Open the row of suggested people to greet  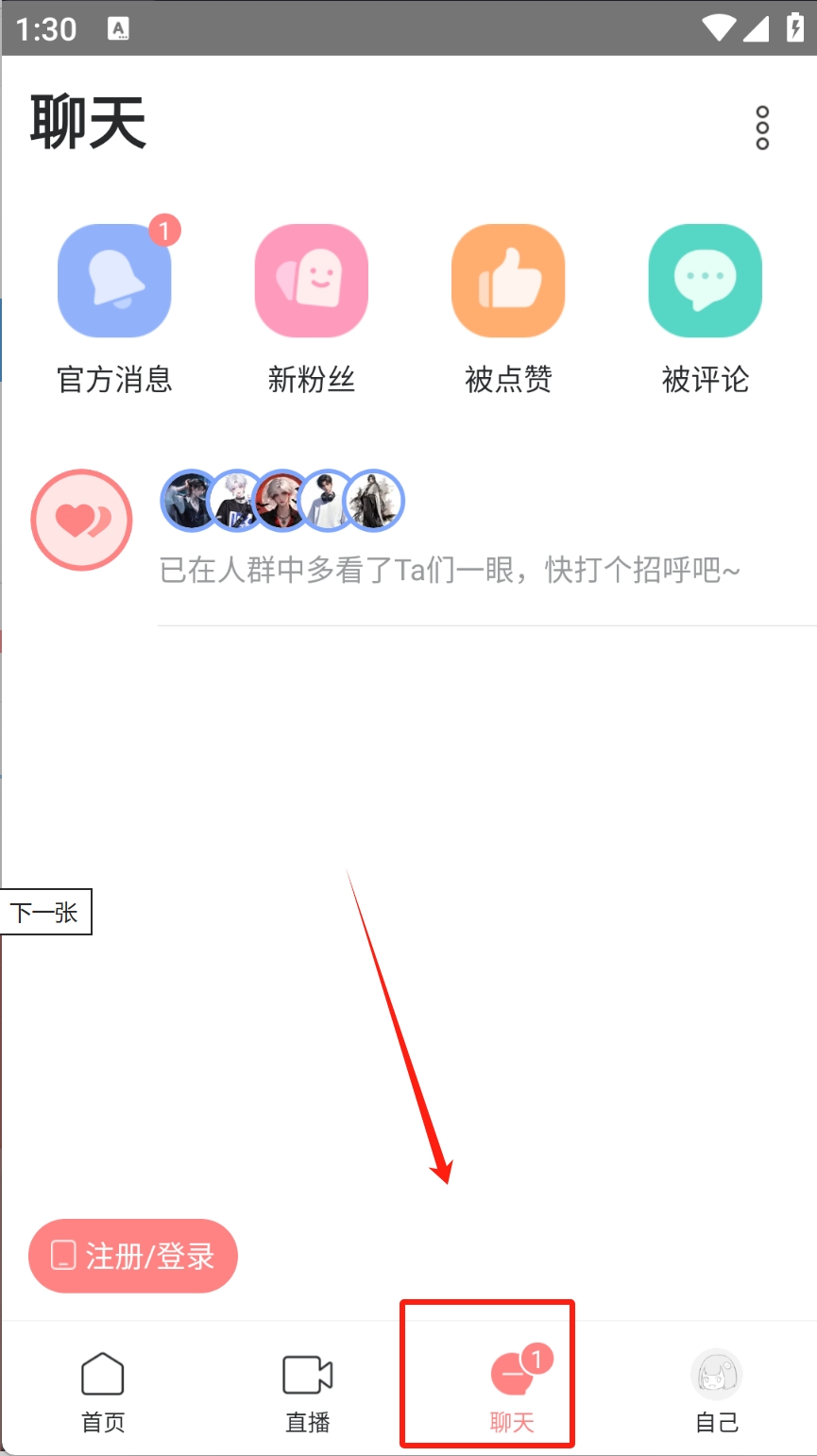(449, 531)
